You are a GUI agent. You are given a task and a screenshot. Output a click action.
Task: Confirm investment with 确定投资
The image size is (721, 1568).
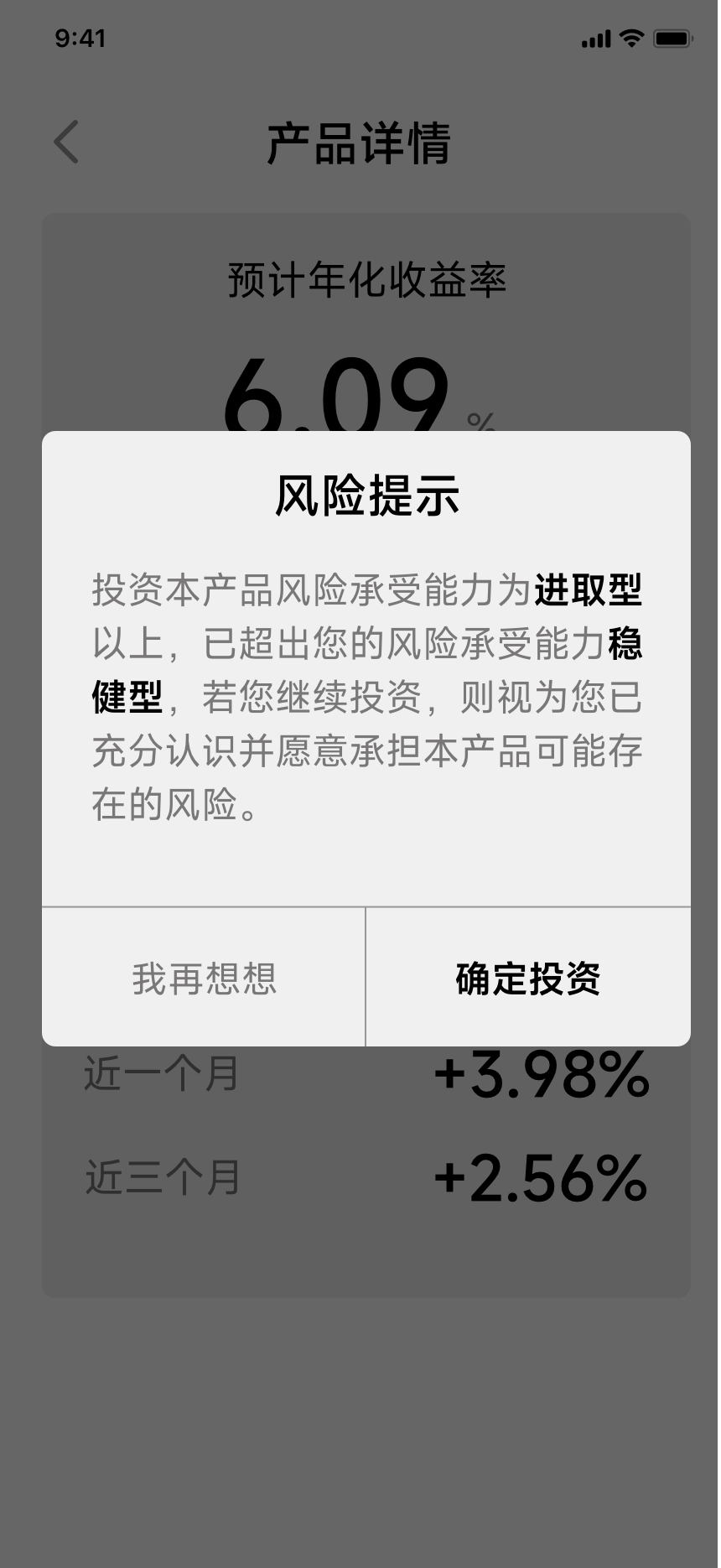tap(528, 978)
